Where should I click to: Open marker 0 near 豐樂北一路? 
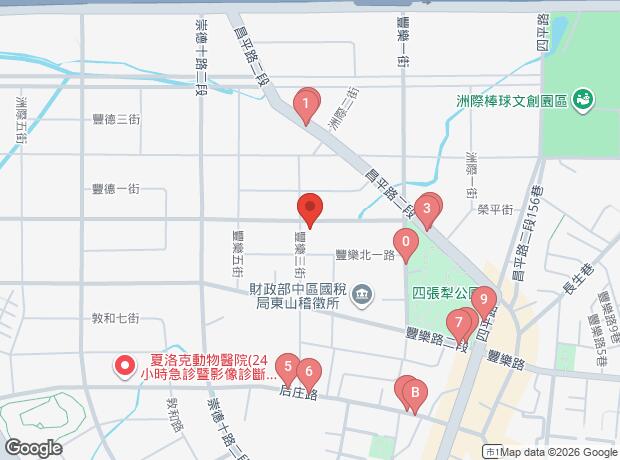click(406, 242)
